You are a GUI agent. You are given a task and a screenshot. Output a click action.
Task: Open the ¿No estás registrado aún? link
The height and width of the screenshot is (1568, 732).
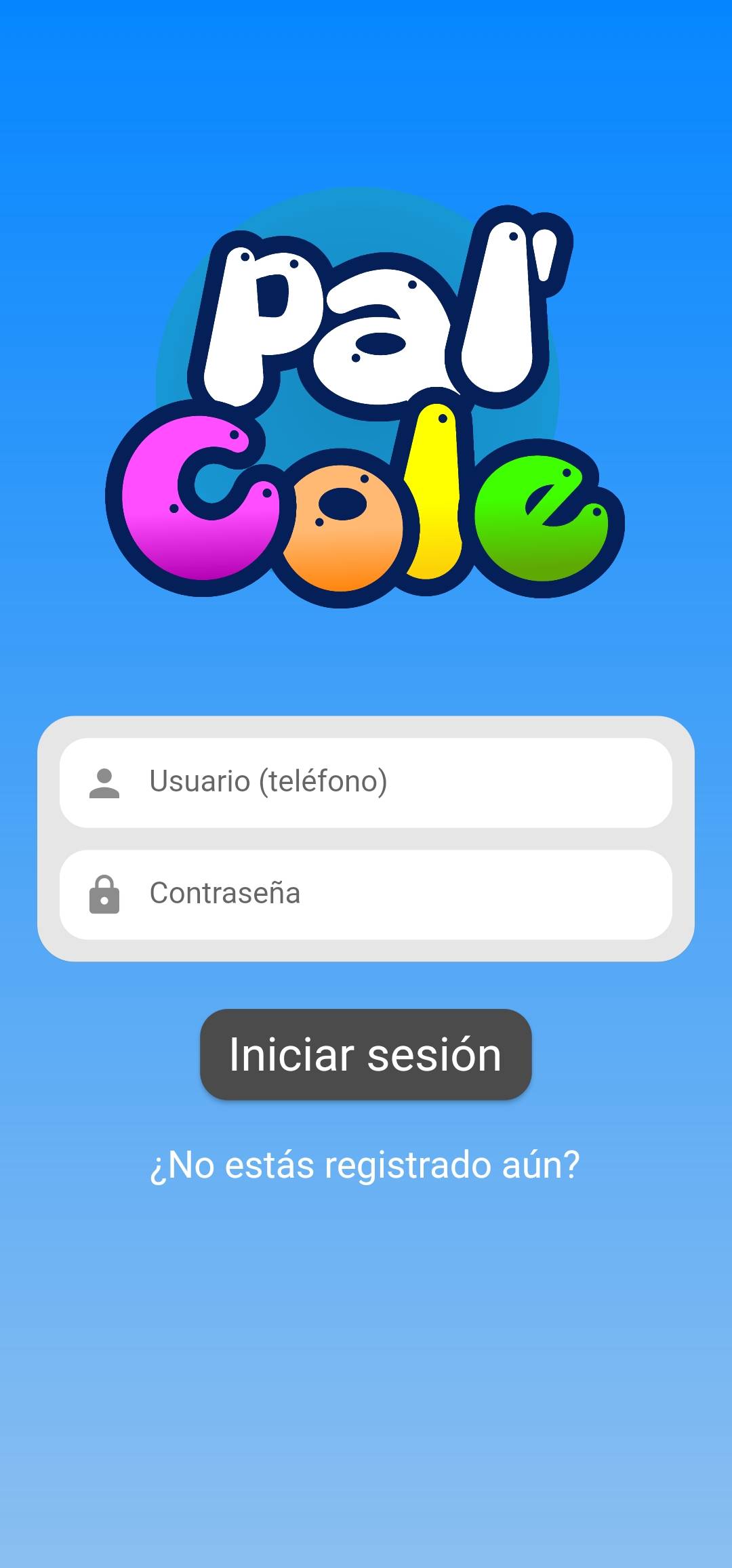click(x=365, y=1165)
